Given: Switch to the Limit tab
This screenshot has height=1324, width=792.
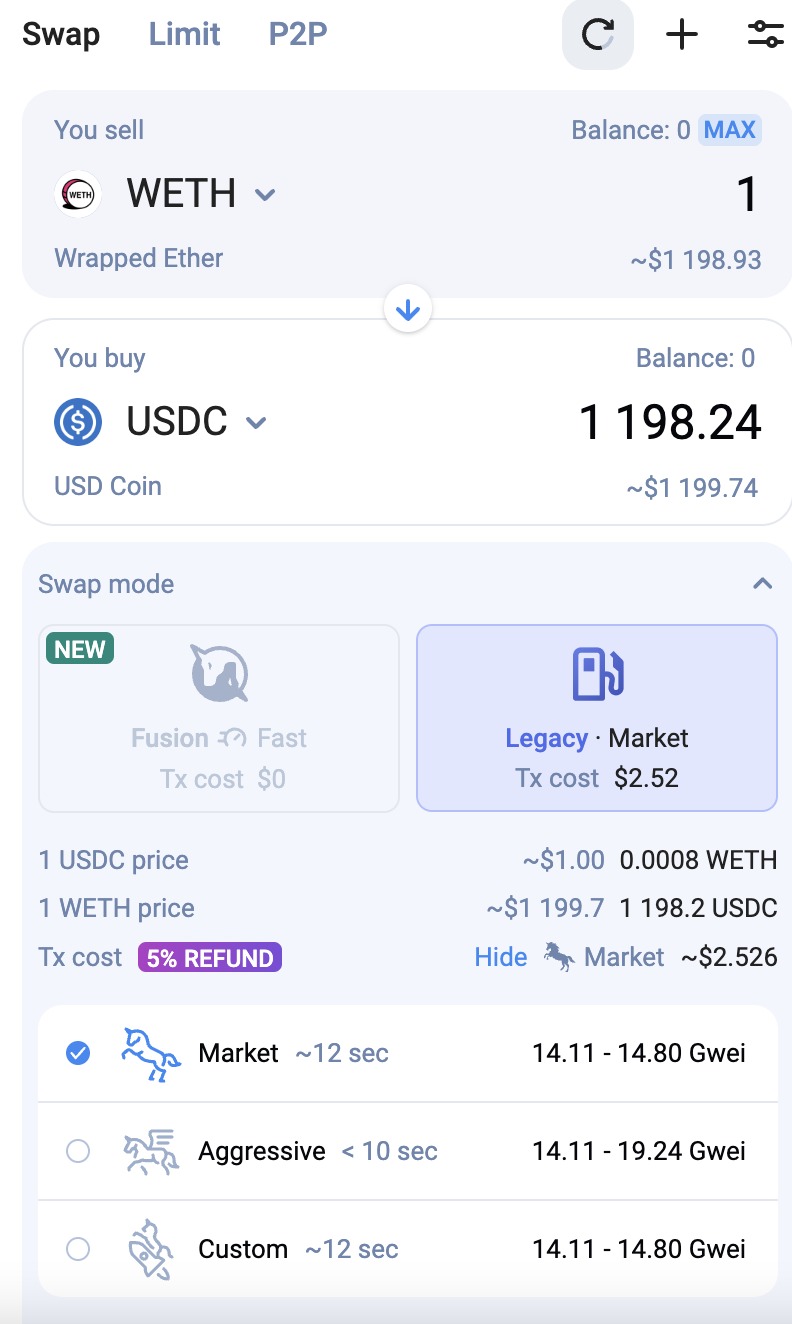Looking at the screenshot, I should 184,34.
